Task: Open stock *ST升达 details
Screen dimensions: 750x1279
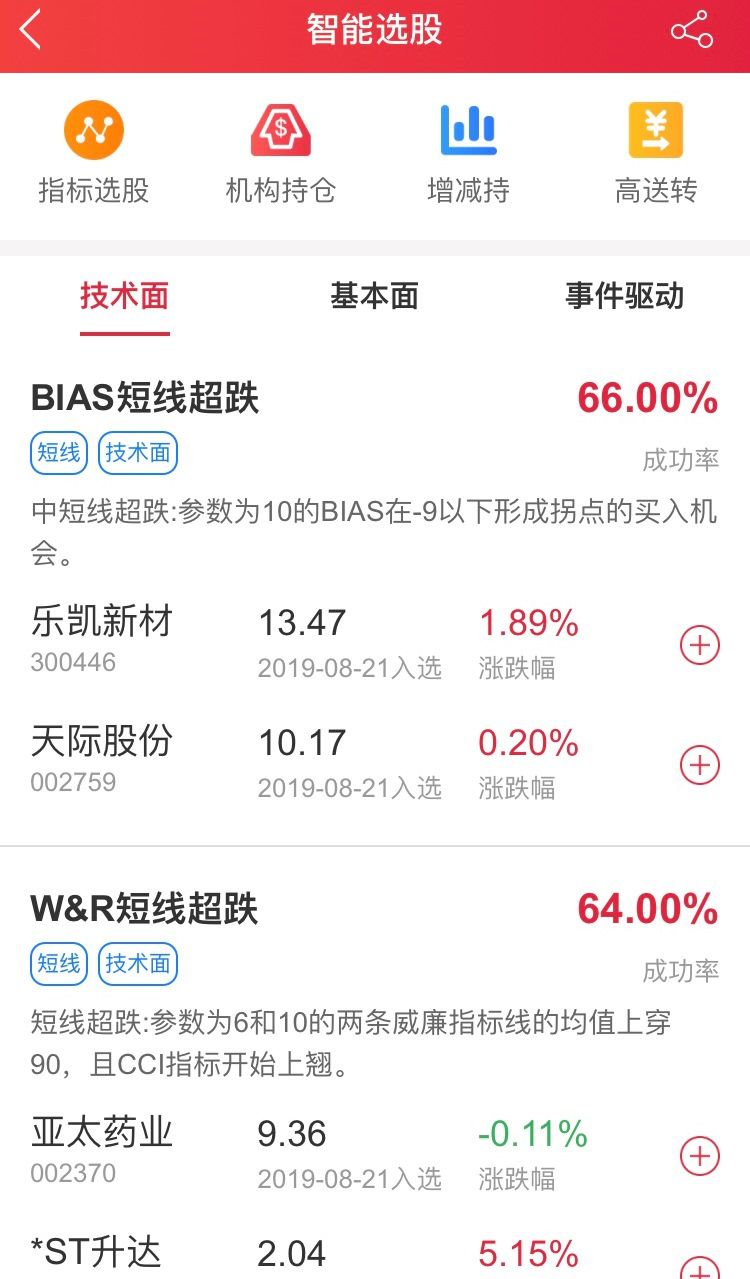Action: 96,1253
